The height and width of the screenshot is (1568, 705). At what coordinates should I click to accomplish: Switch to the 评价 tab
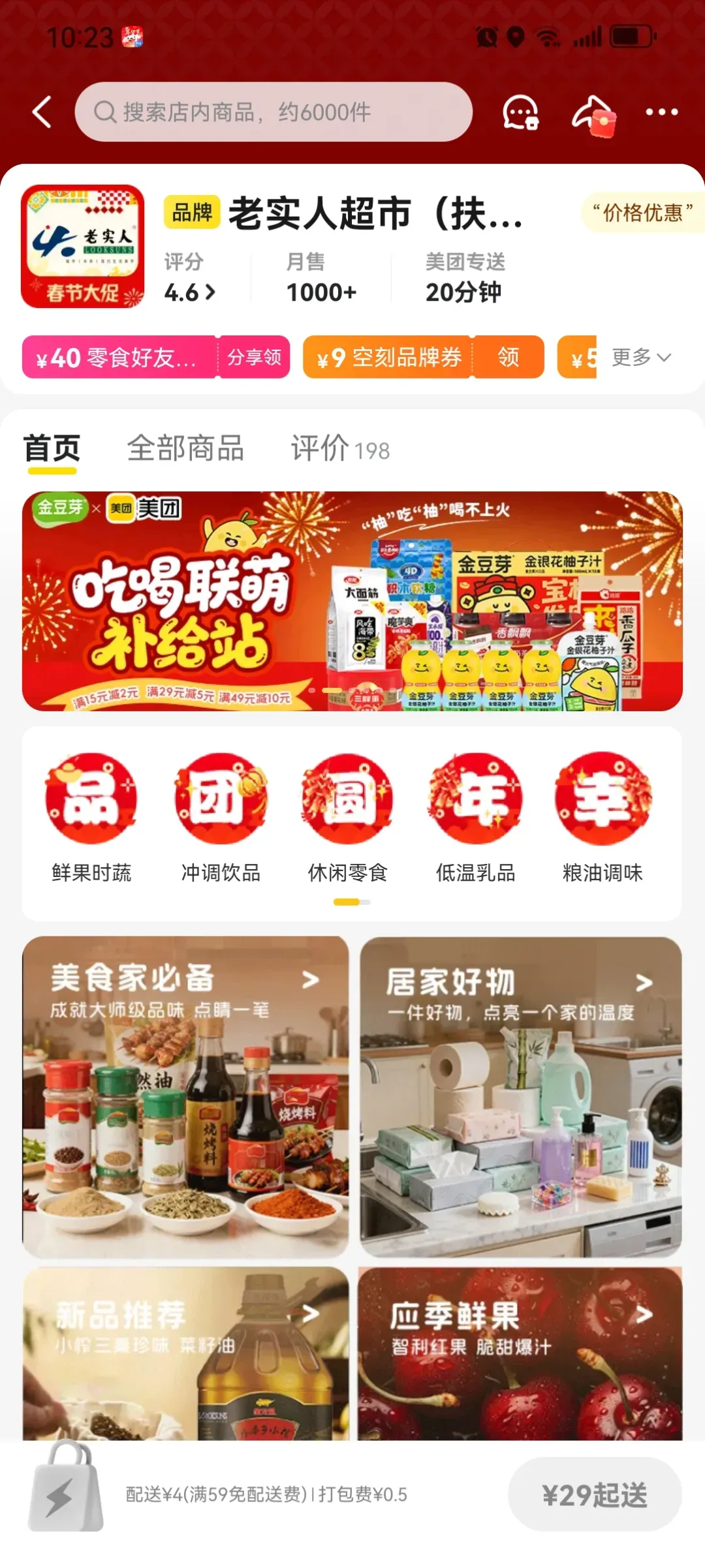(x=339, y=449)
